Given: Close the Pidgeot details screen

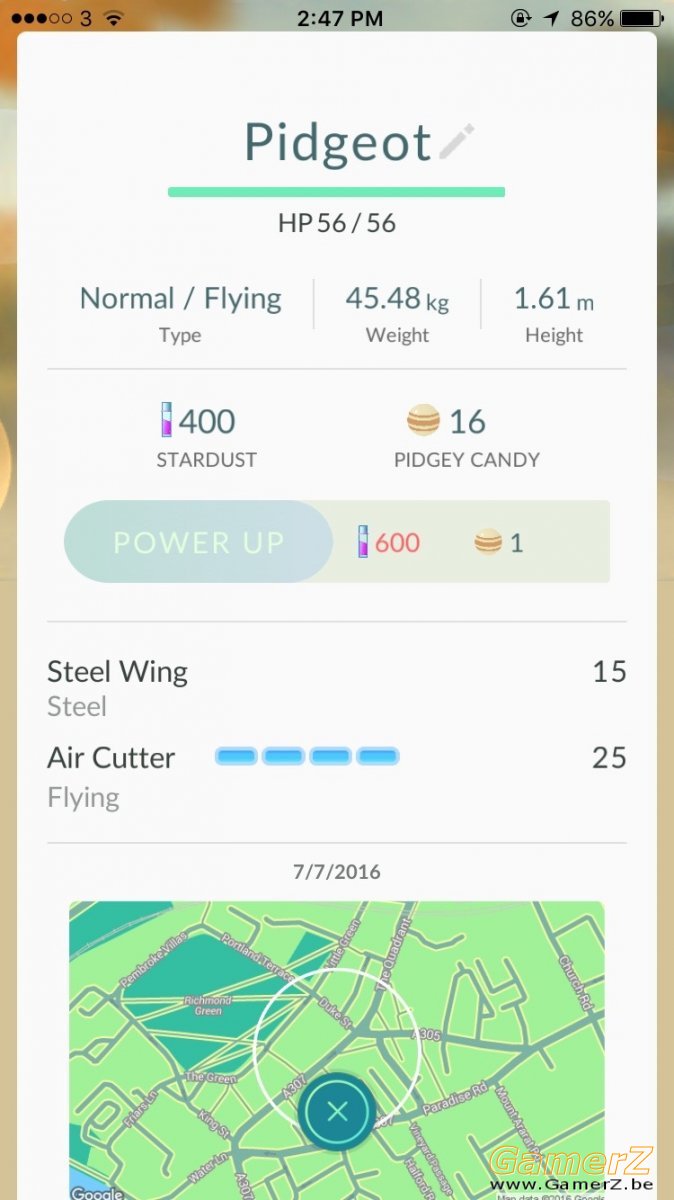Looking at the screenshot, I should pos(337,1111).
